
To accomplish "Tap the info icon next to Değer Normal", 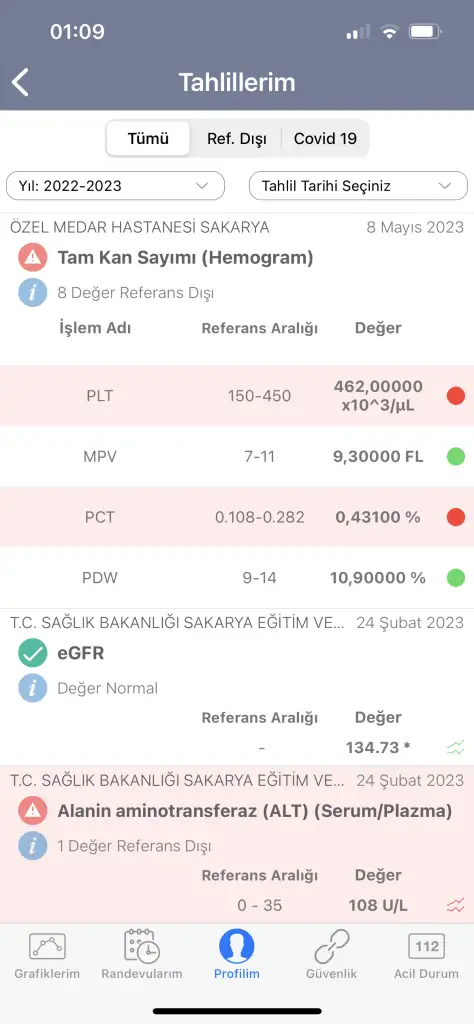I will click(33, 688).
